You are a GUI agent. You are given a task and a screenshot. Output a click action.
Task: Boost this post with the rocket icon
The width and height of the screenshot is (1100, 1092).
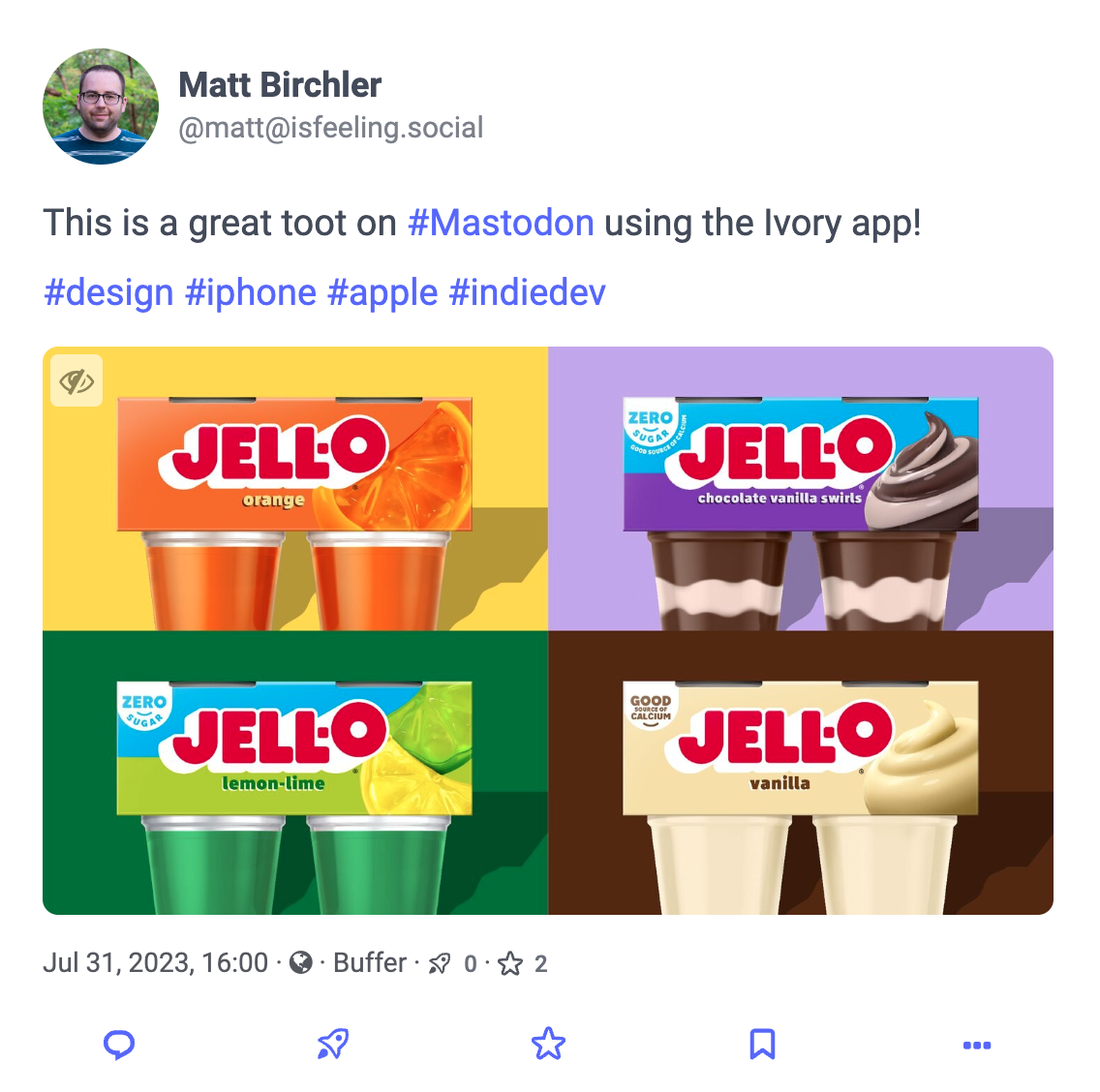[x=333, y=1045]
